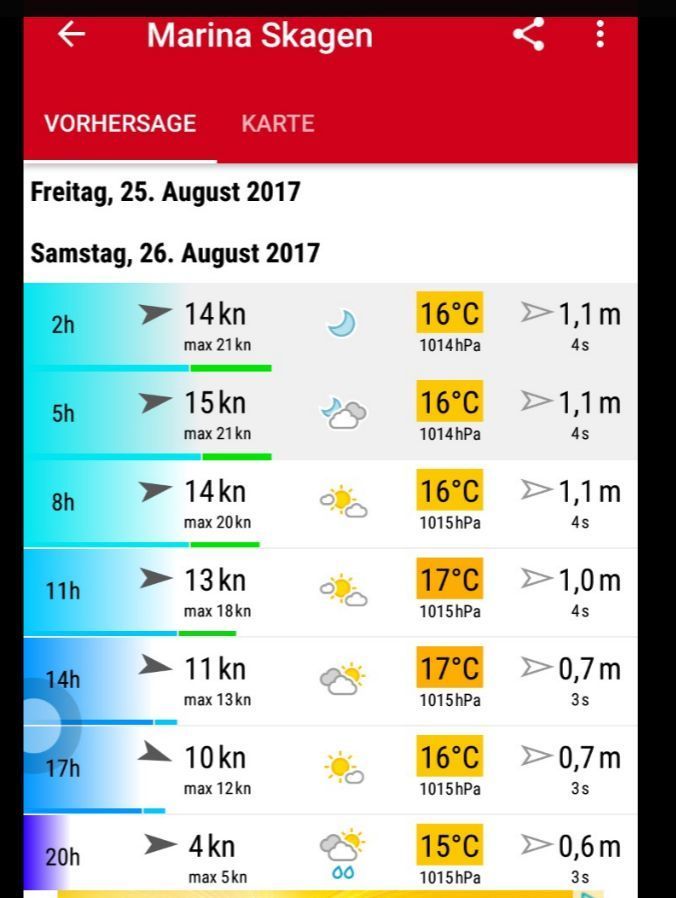
Task: Open the 11h forecast row
Action: pos(330,592)
